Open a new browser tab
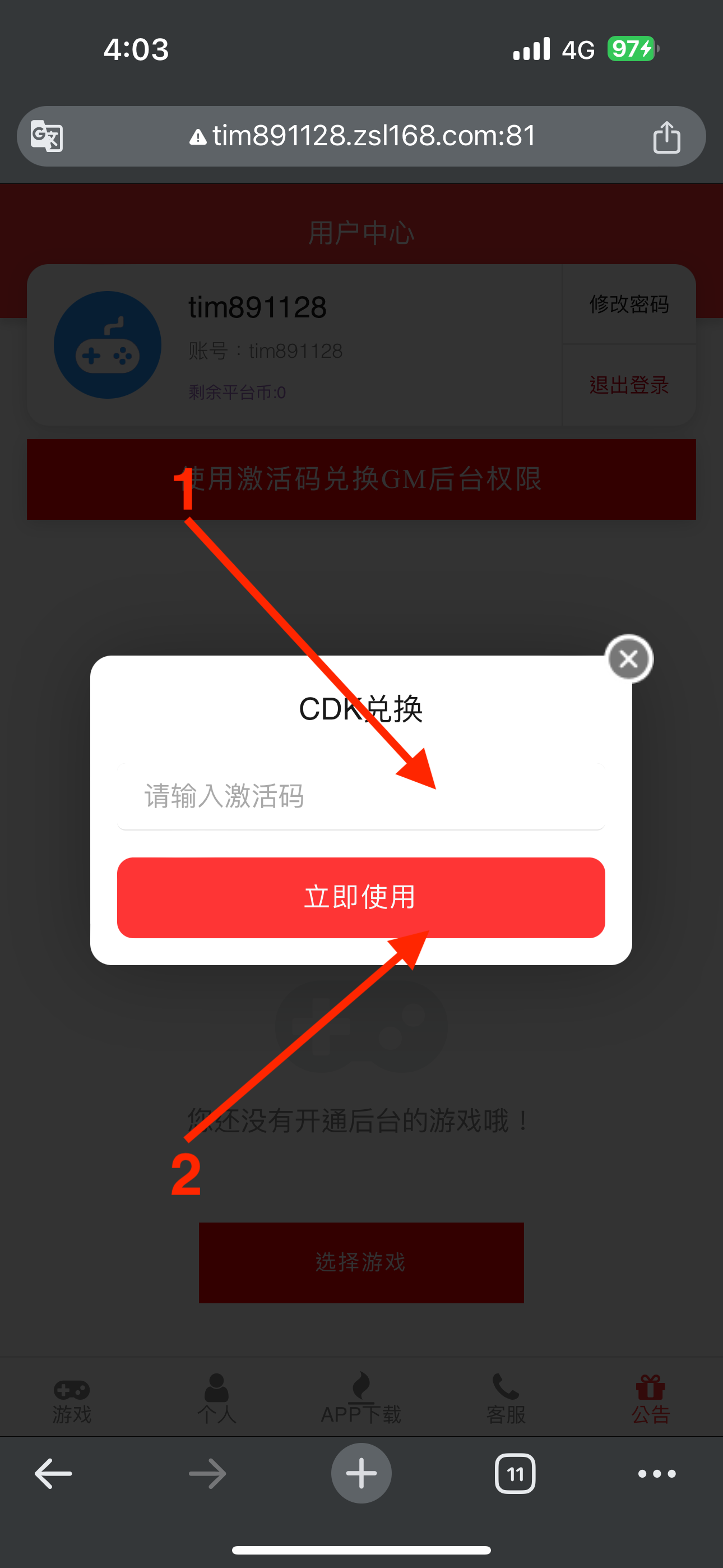The image size is (723, 1568). [x=361, y=1474]
